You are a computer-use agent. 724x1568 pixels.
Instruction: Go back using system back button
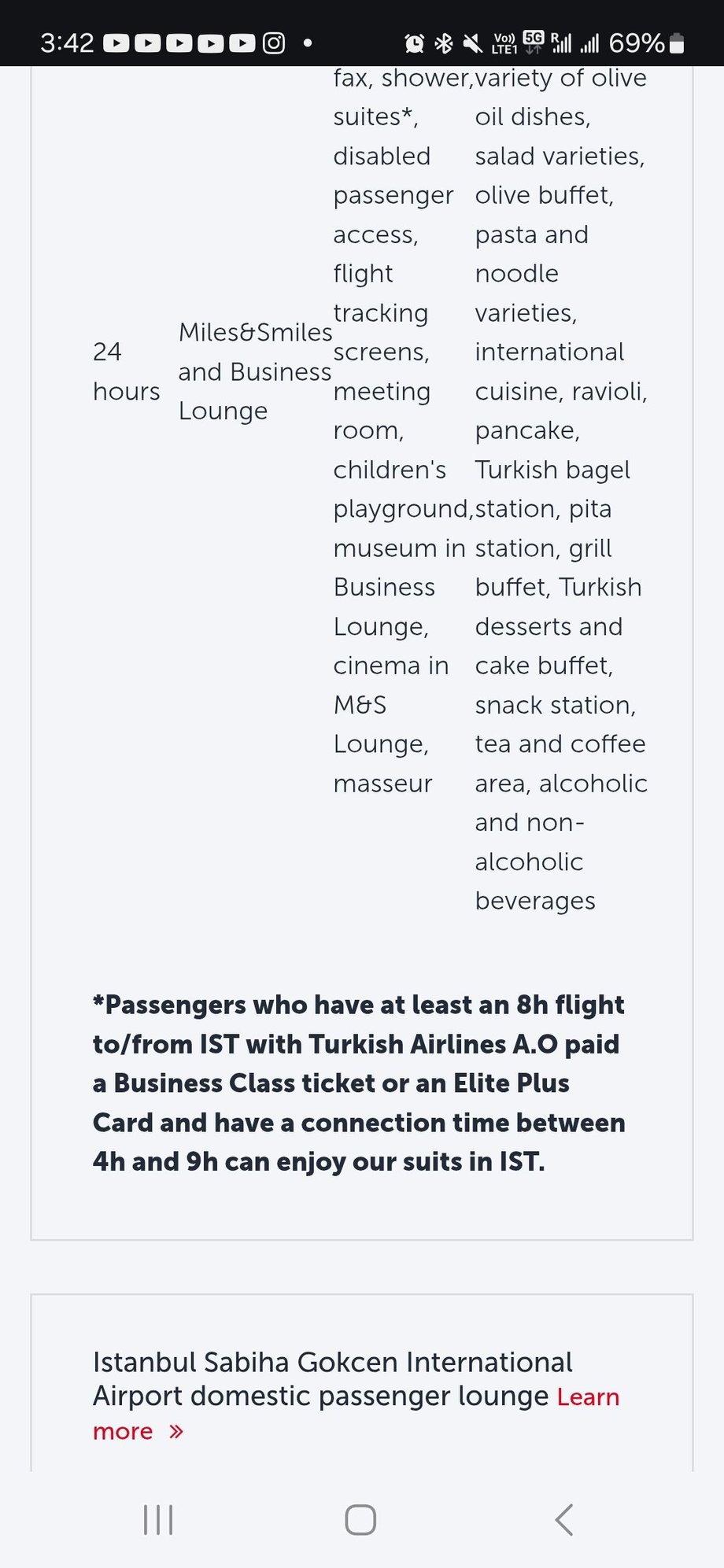(x=564, y=1520)
